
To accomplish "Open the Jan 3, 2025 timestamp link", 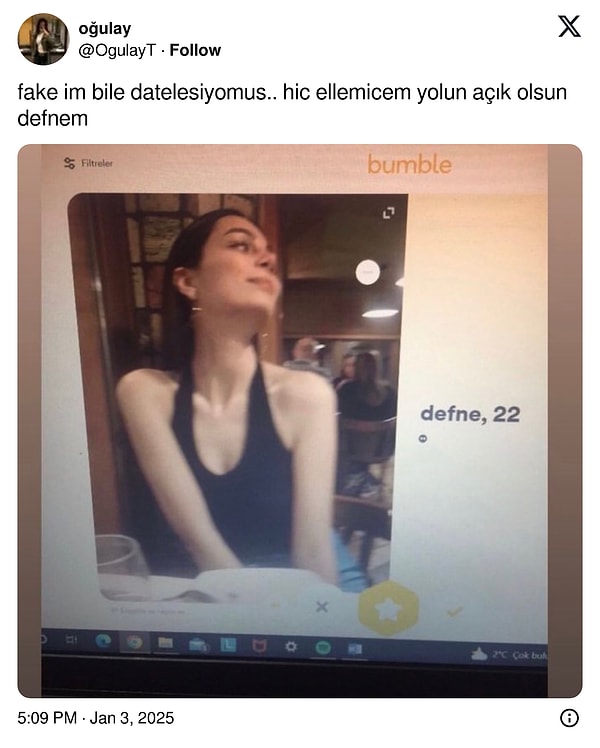I will [96, 717].
